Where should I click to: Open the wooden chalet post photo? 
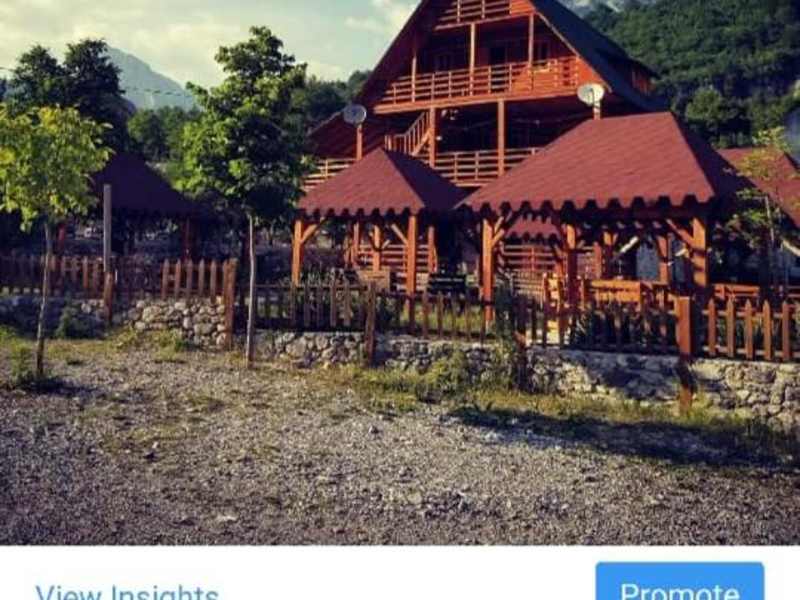[400, 270]
